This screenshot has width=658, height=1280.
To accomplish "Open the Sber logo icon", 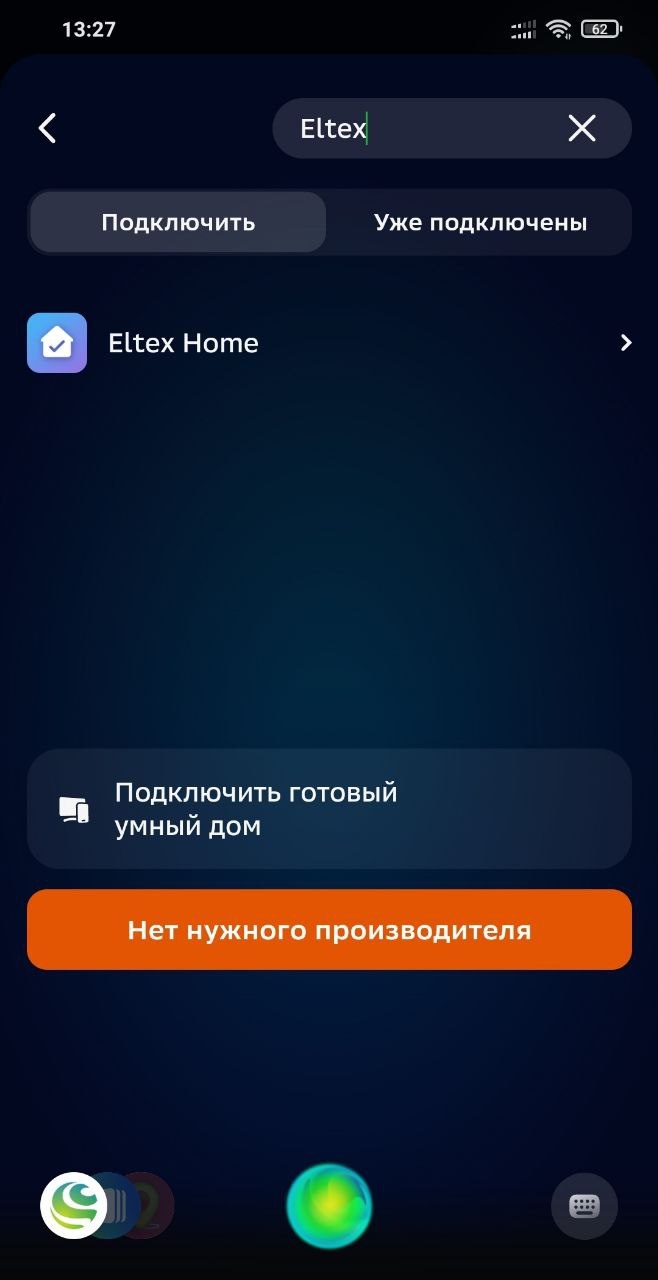I will pos(72,1206).
